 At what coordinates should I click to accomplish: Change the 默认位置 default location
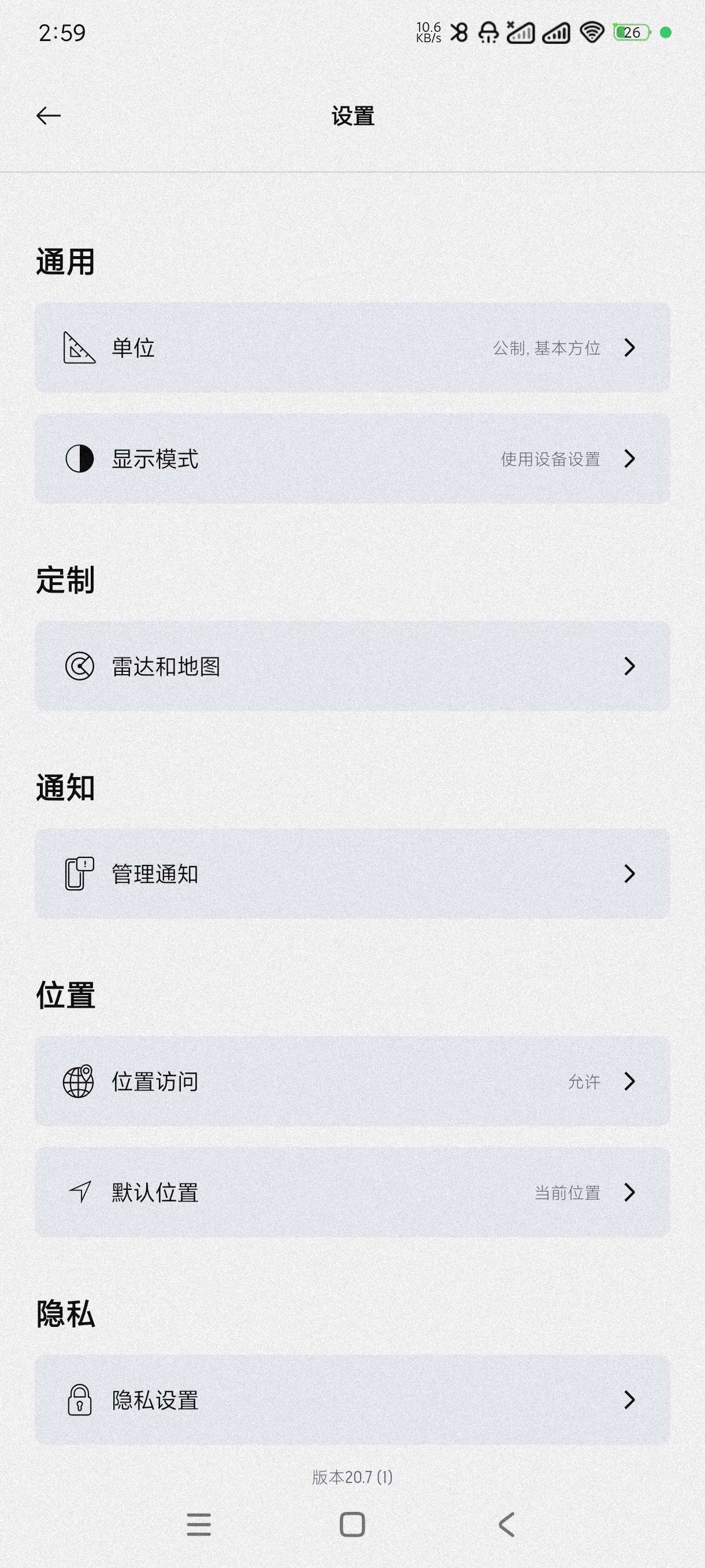[352, 1192]
